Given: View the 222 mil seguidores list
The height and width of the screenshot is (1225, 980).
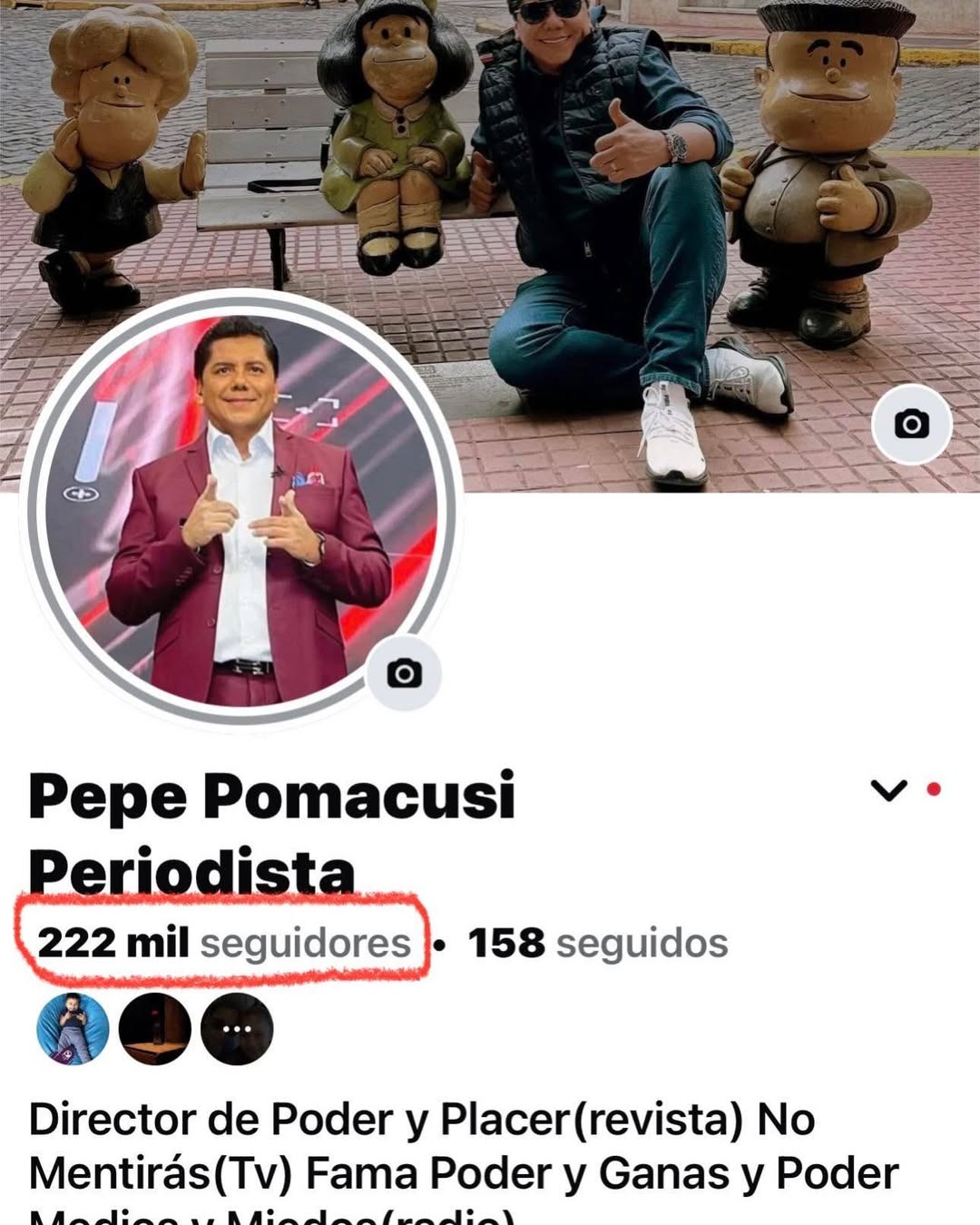Looking at the screenshot, I should point(223,943).
